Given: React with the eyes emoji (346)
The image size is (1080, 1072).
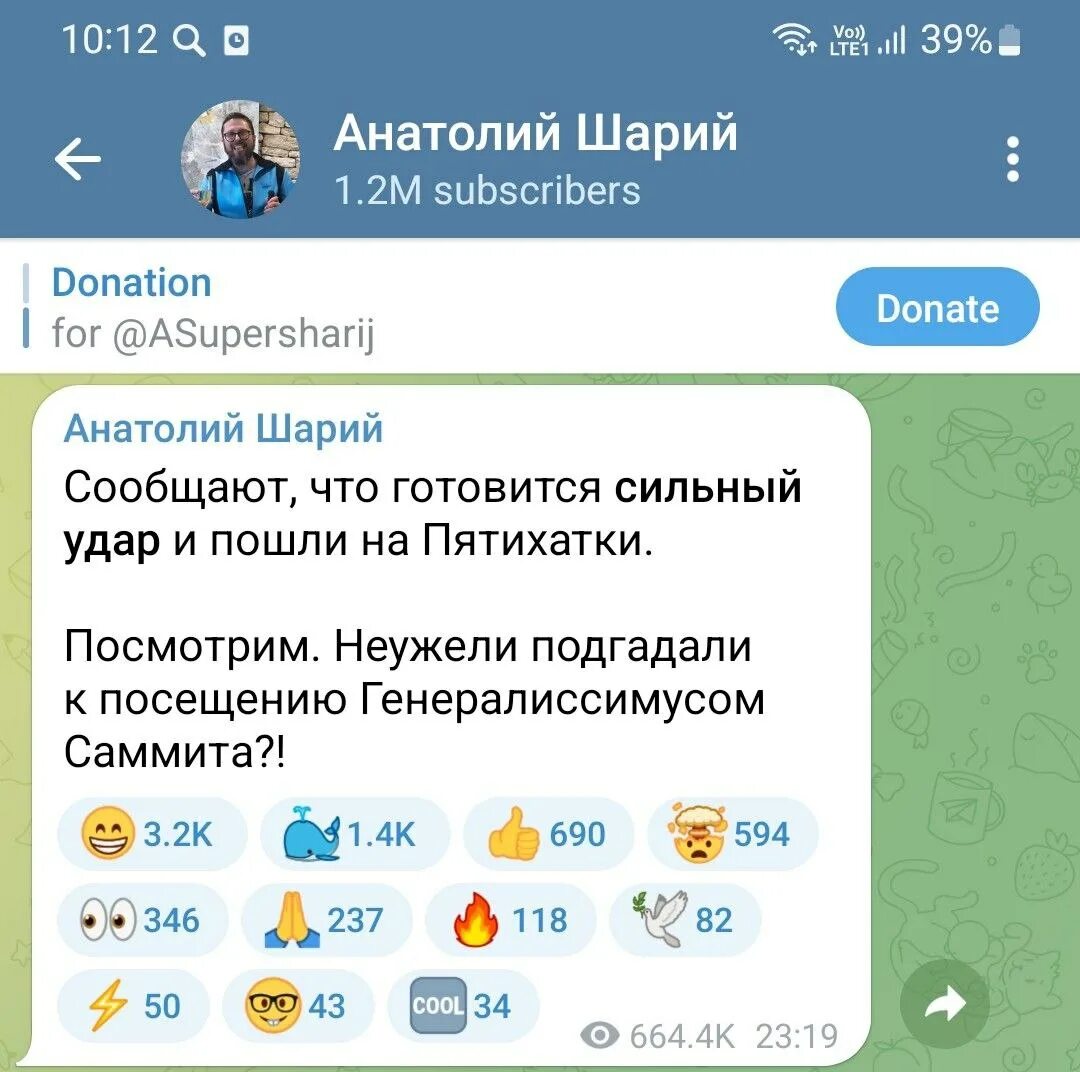Looking at the screenshot, I should click(x=142, y=920).
